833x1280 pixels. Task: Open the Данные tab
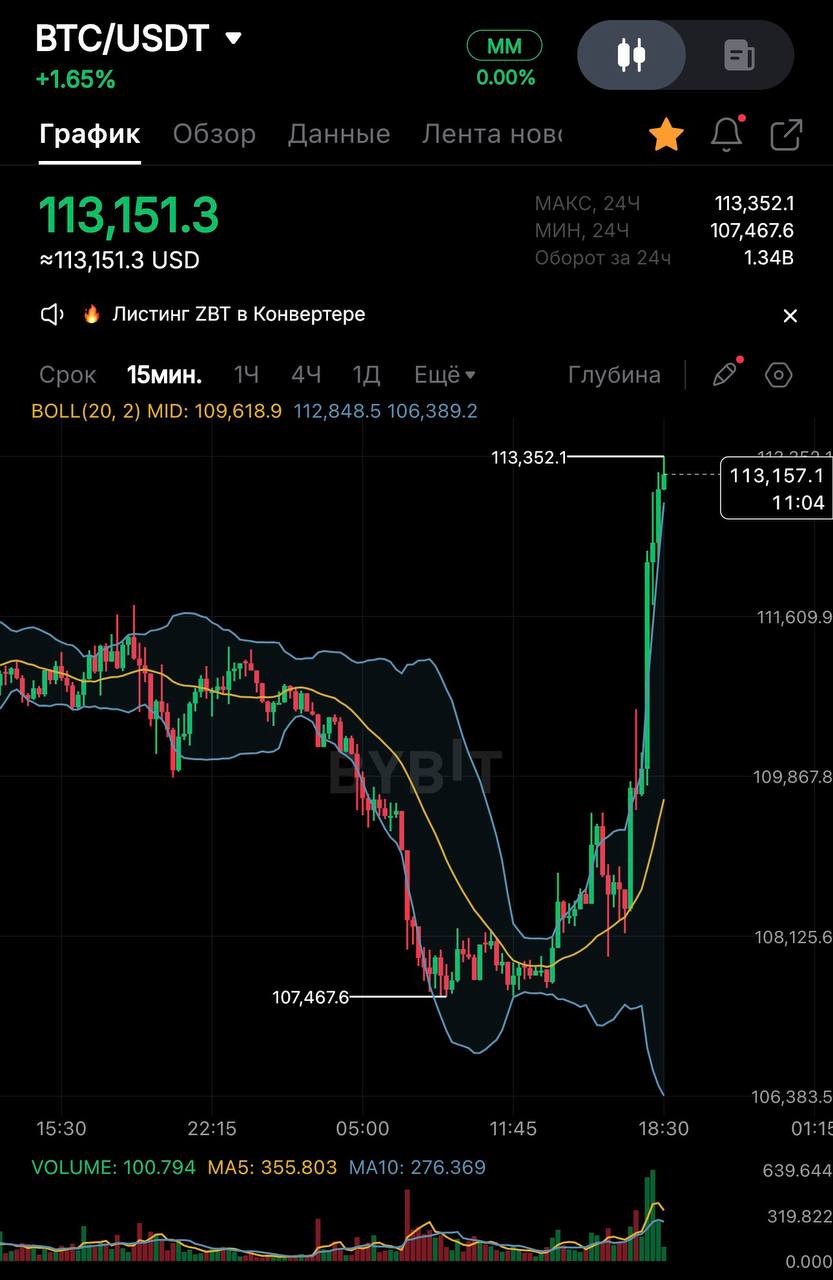click(x=339, y=134)
